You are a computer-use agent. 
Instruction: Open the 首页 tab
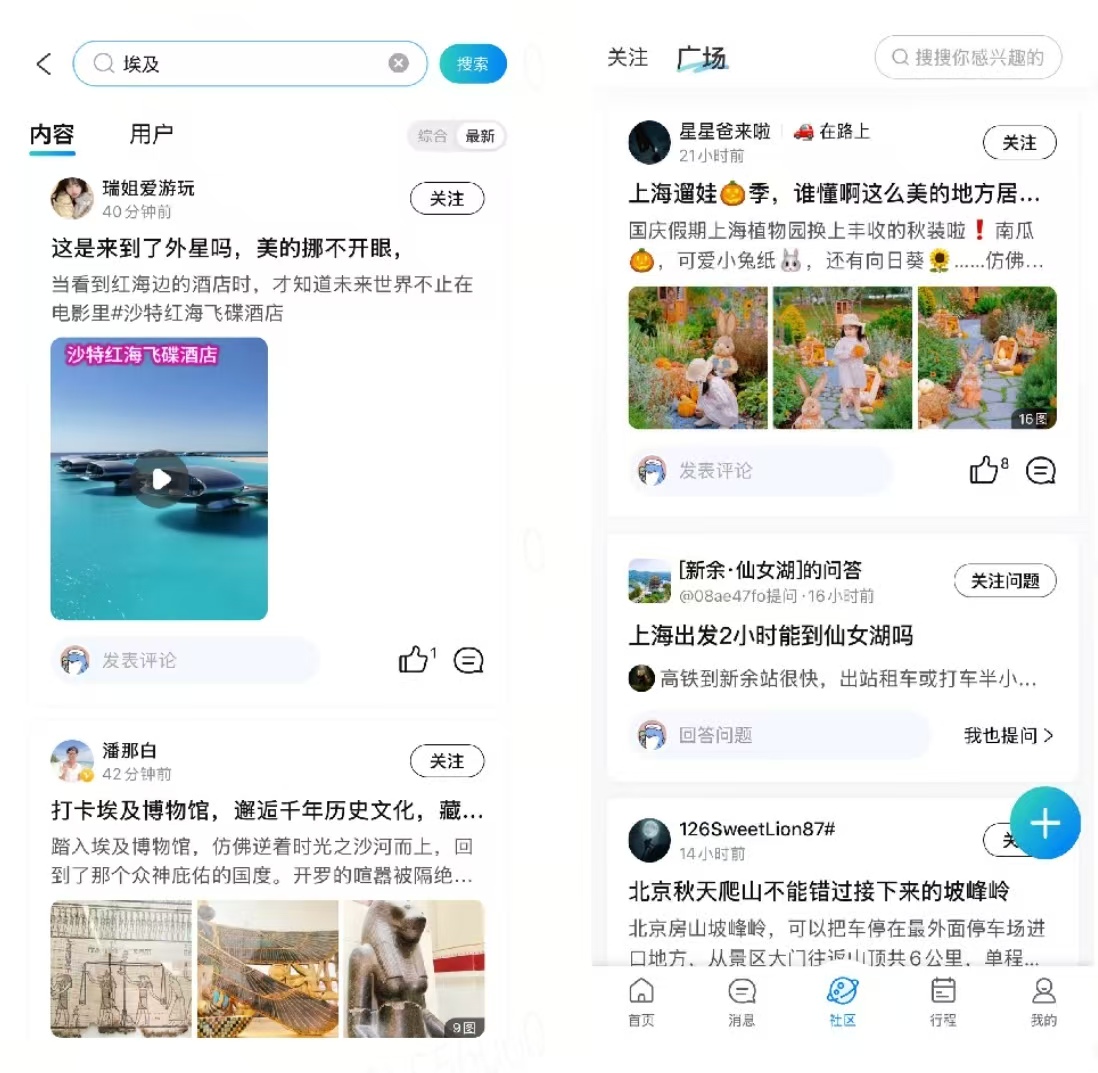641,1002
